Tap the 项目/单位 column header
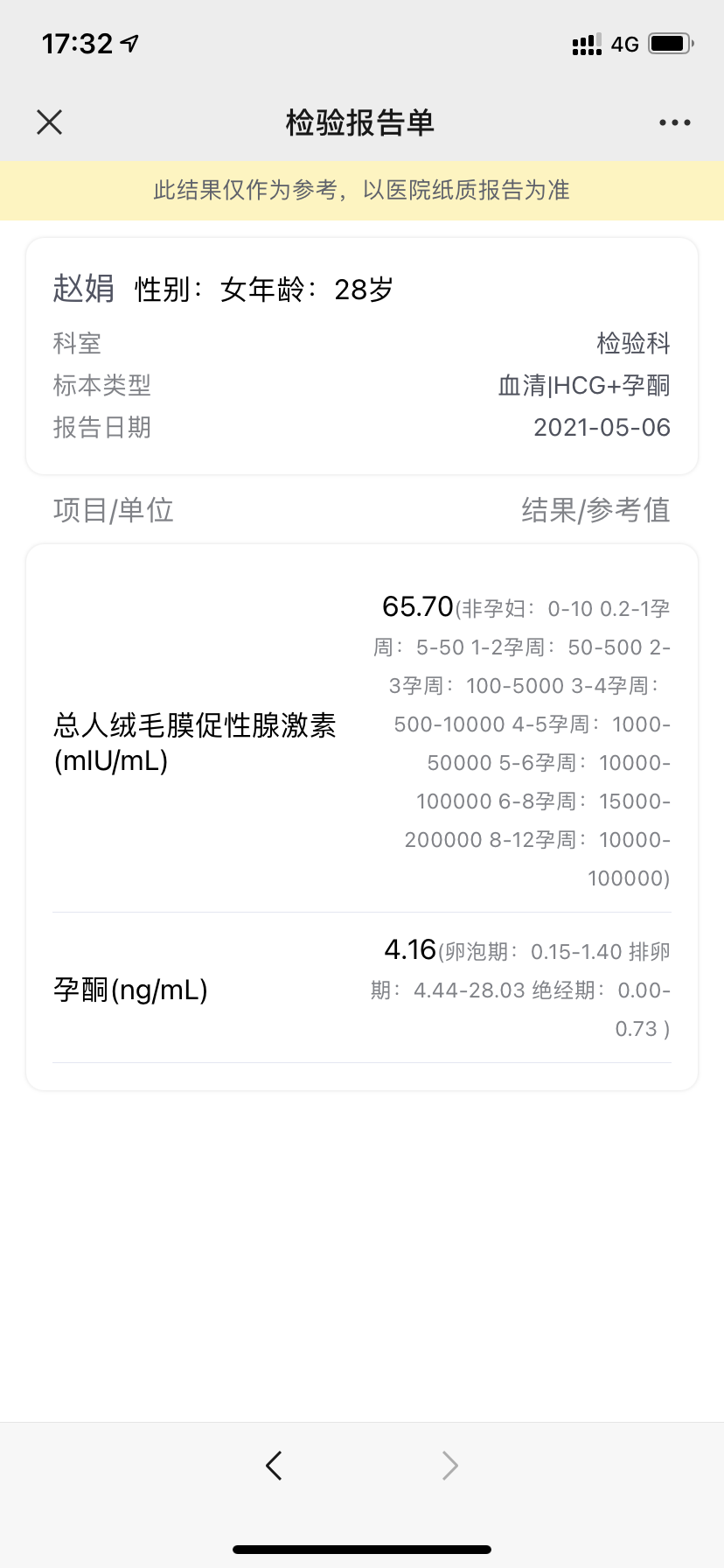This screenshot has height=1568, width=724. tap(112, 511)
